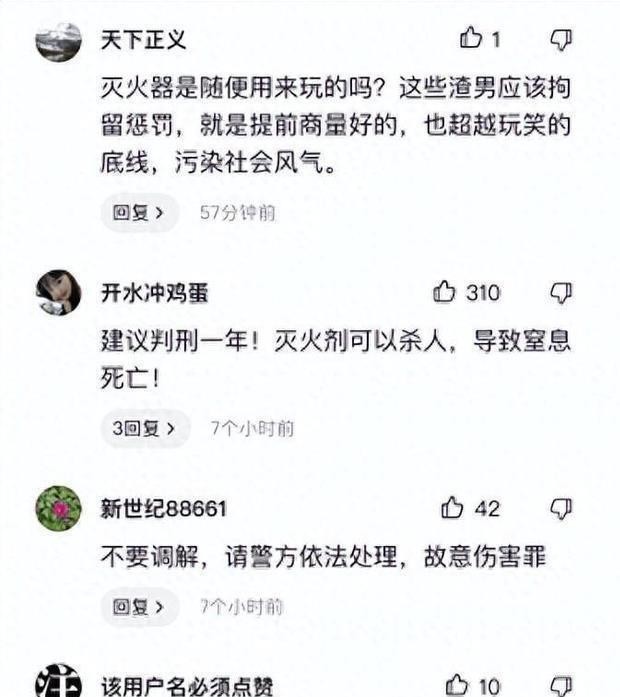Open 天下正义's profile avatar
The height and width of the screenshot is (697, 620).
click(x=59, y=41)
